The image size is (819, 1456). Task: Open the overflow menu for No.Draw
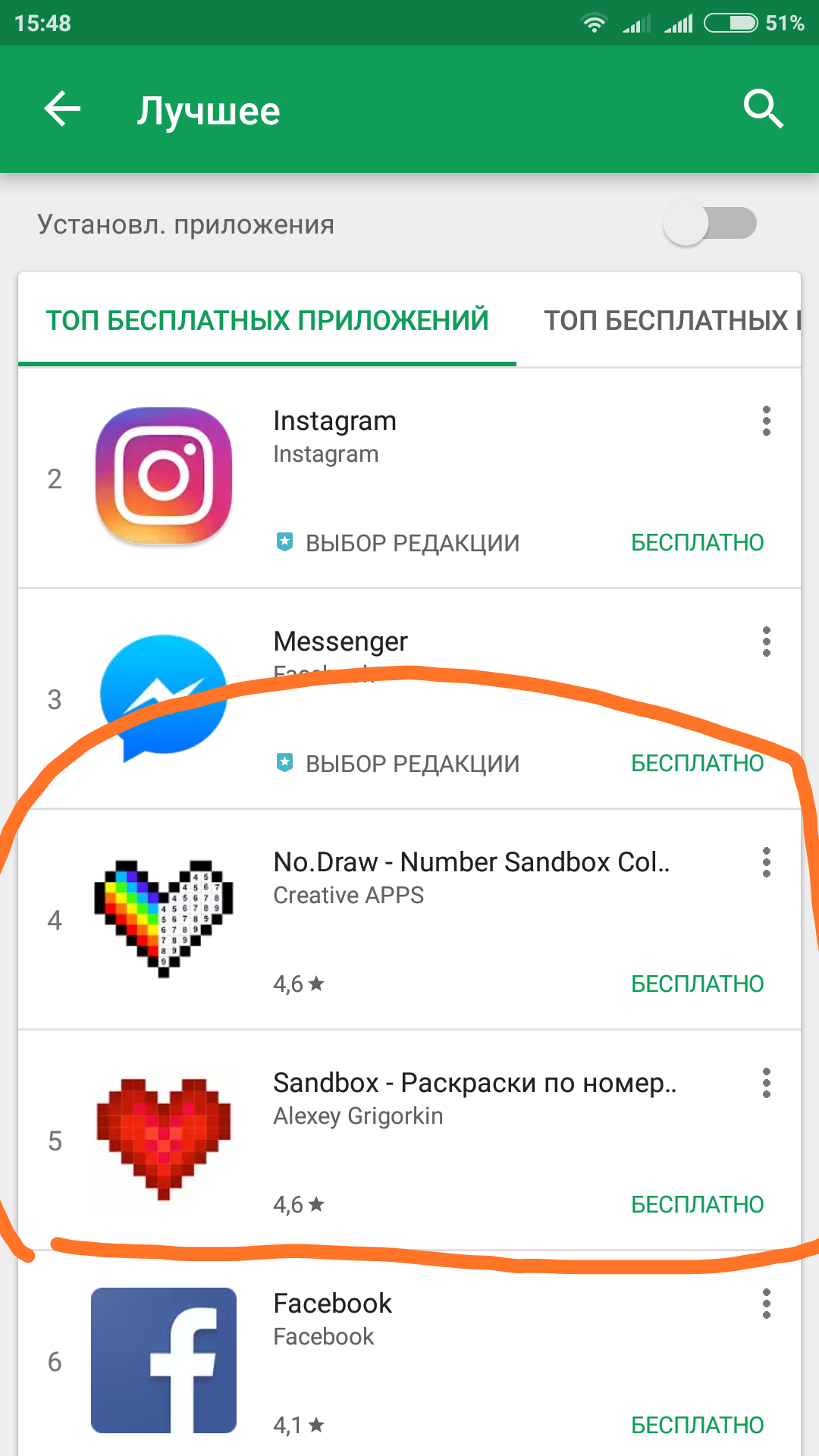767,862
